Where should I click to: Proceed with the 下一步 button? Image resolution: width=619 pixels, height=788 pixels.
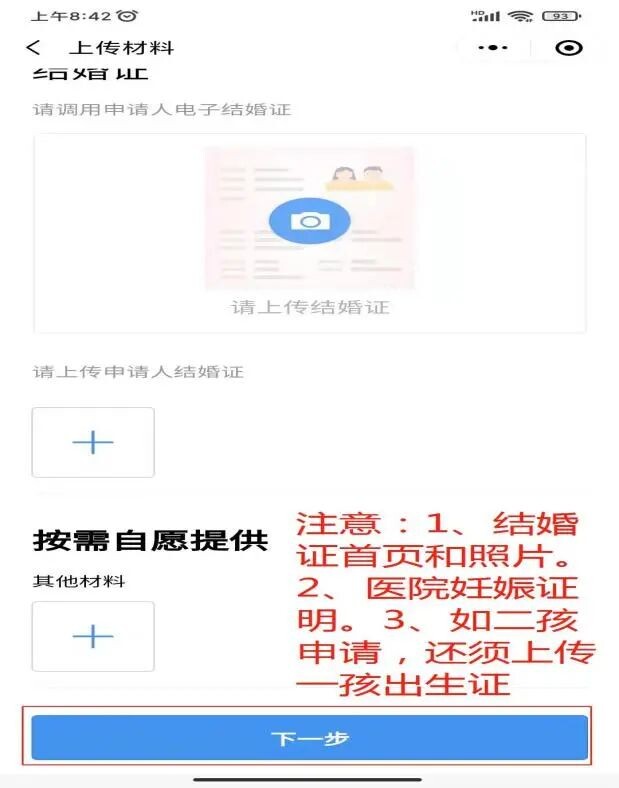tap(309, 738)
